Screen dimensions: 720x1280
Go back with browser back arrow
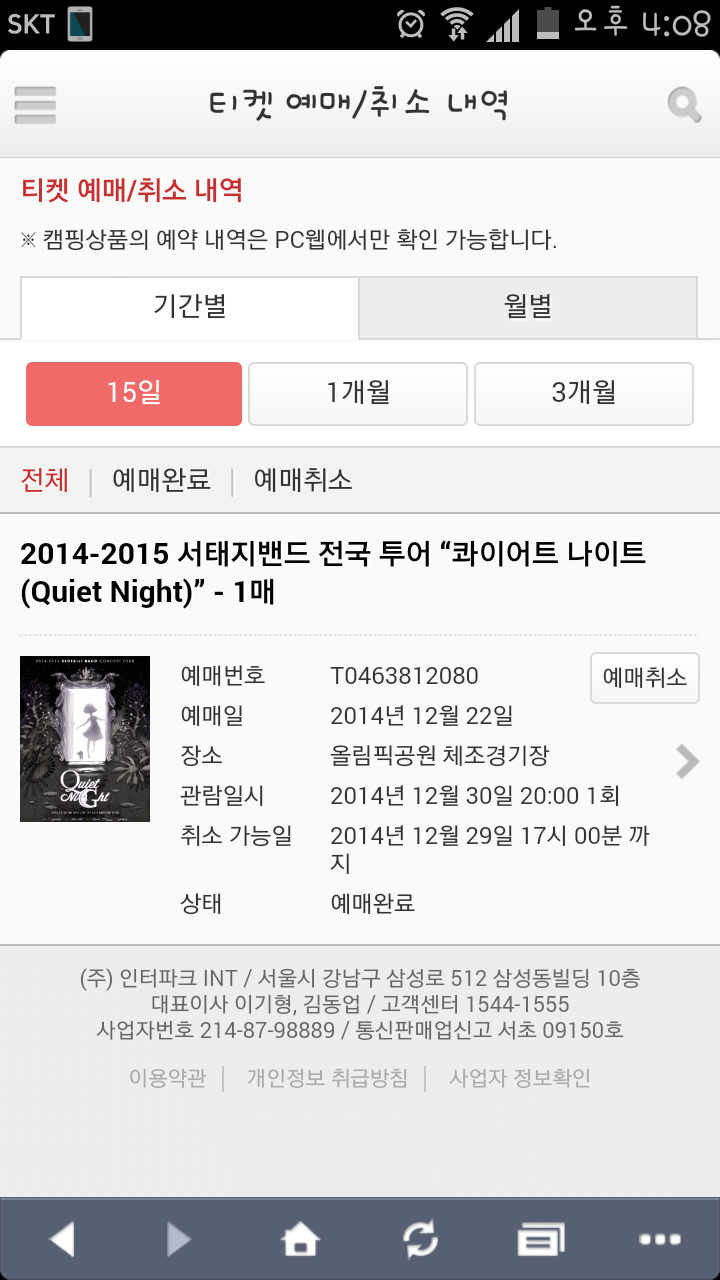pyautogui.click(x=62, y=1240)
